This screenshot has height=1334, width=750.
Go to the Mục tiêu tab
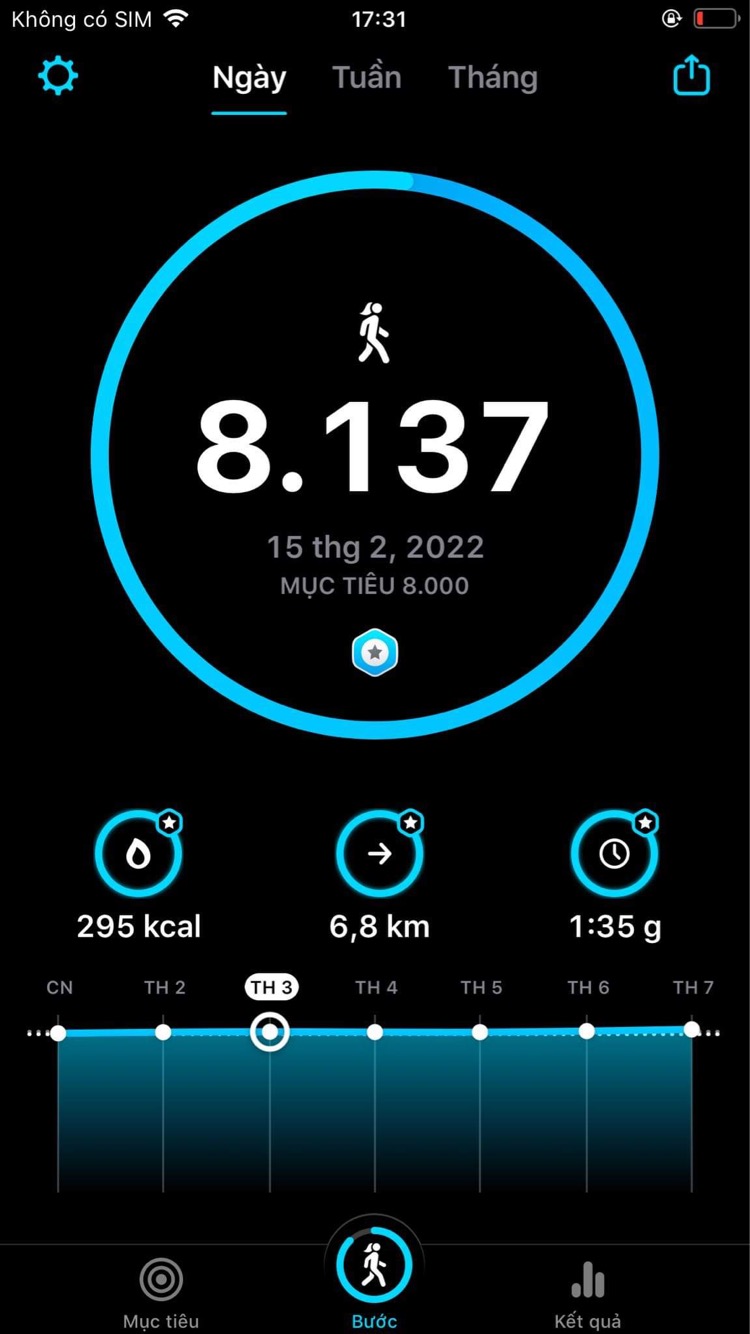161,1288
